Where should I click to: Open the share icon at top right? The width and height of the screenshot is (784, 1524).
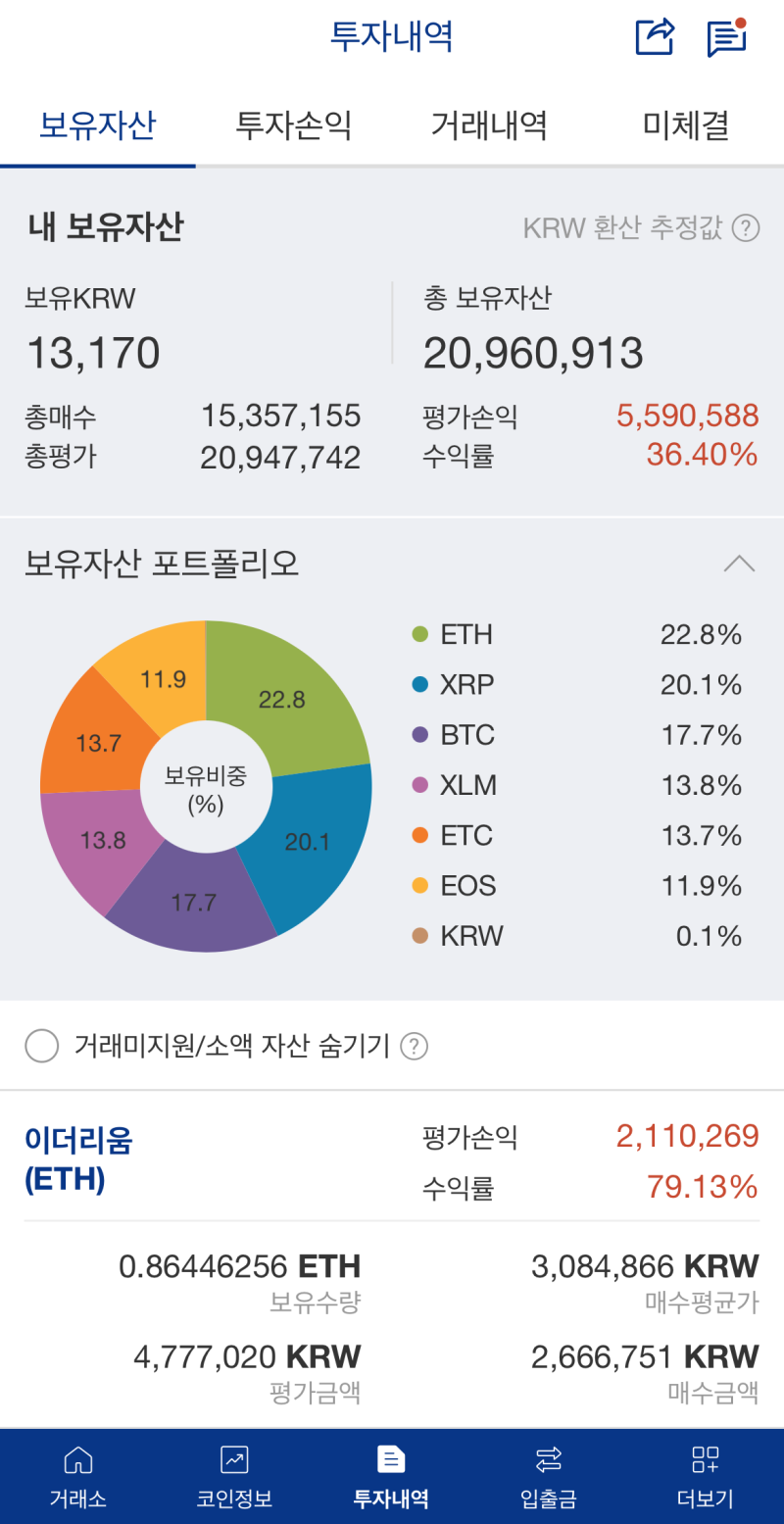pyautogui.click(x=654, y=37)
